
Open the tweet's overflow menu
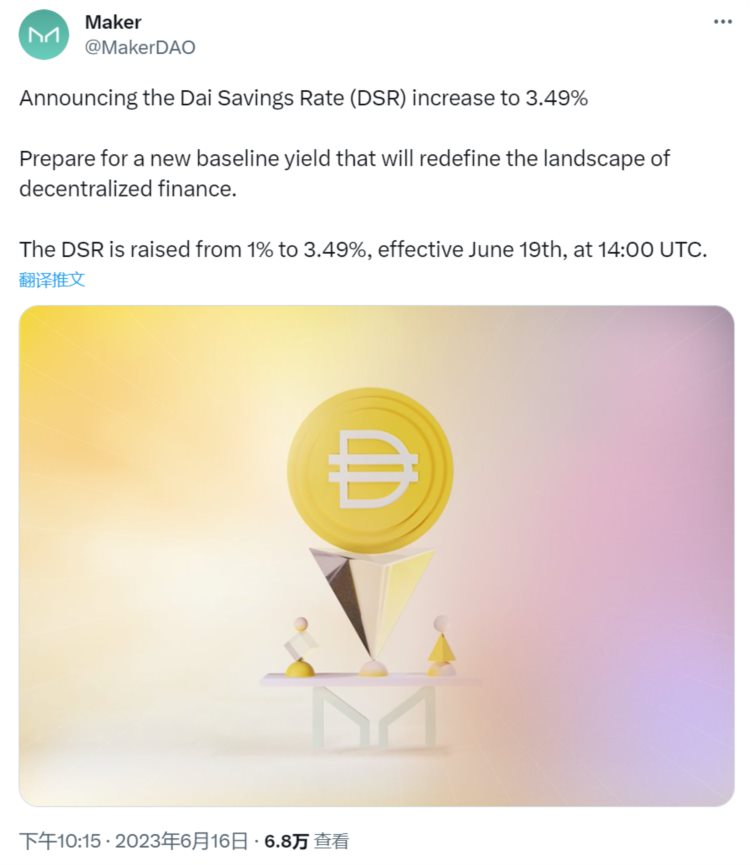coord(722,22)
